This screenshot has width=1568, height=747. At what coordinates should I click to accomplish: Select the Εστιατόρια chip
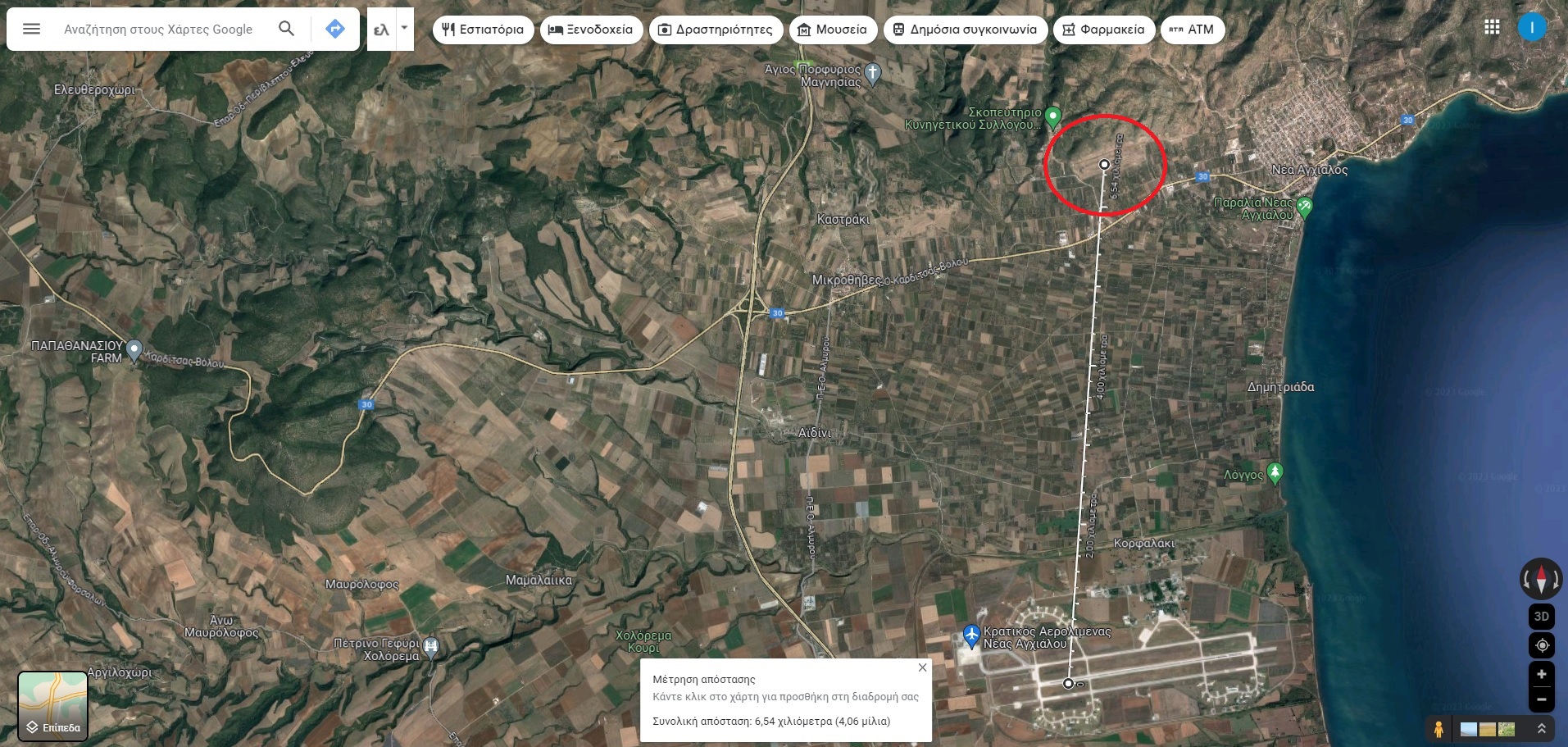point(483,30)
